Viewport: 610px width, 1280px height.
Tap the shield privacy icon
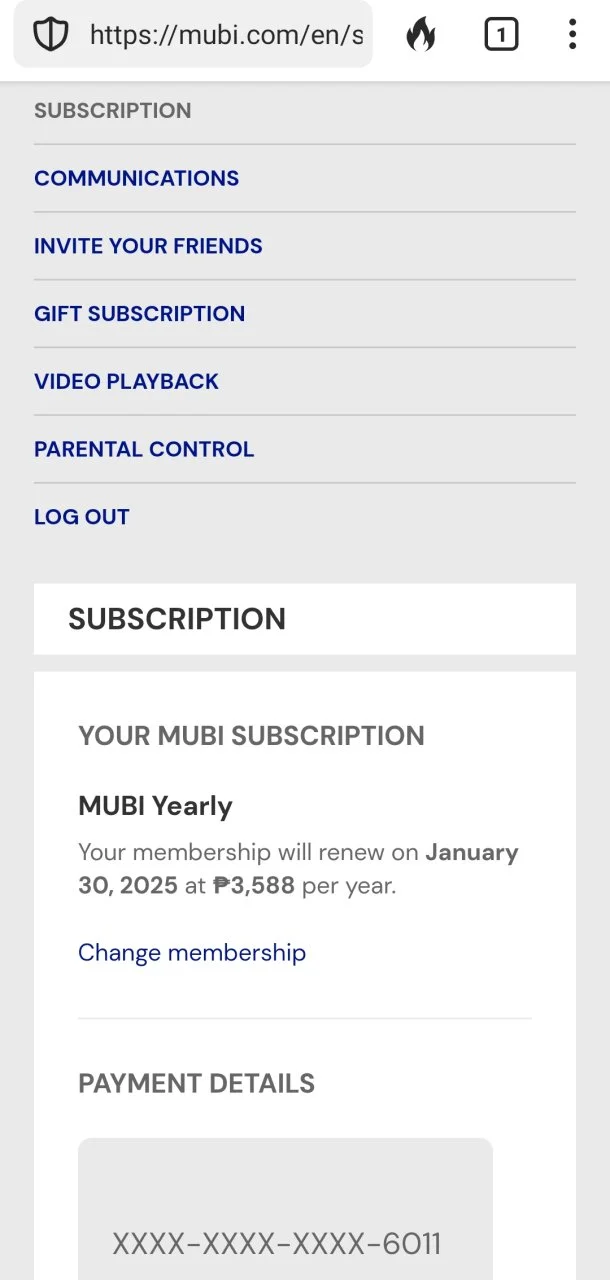[x=51, y=36]
